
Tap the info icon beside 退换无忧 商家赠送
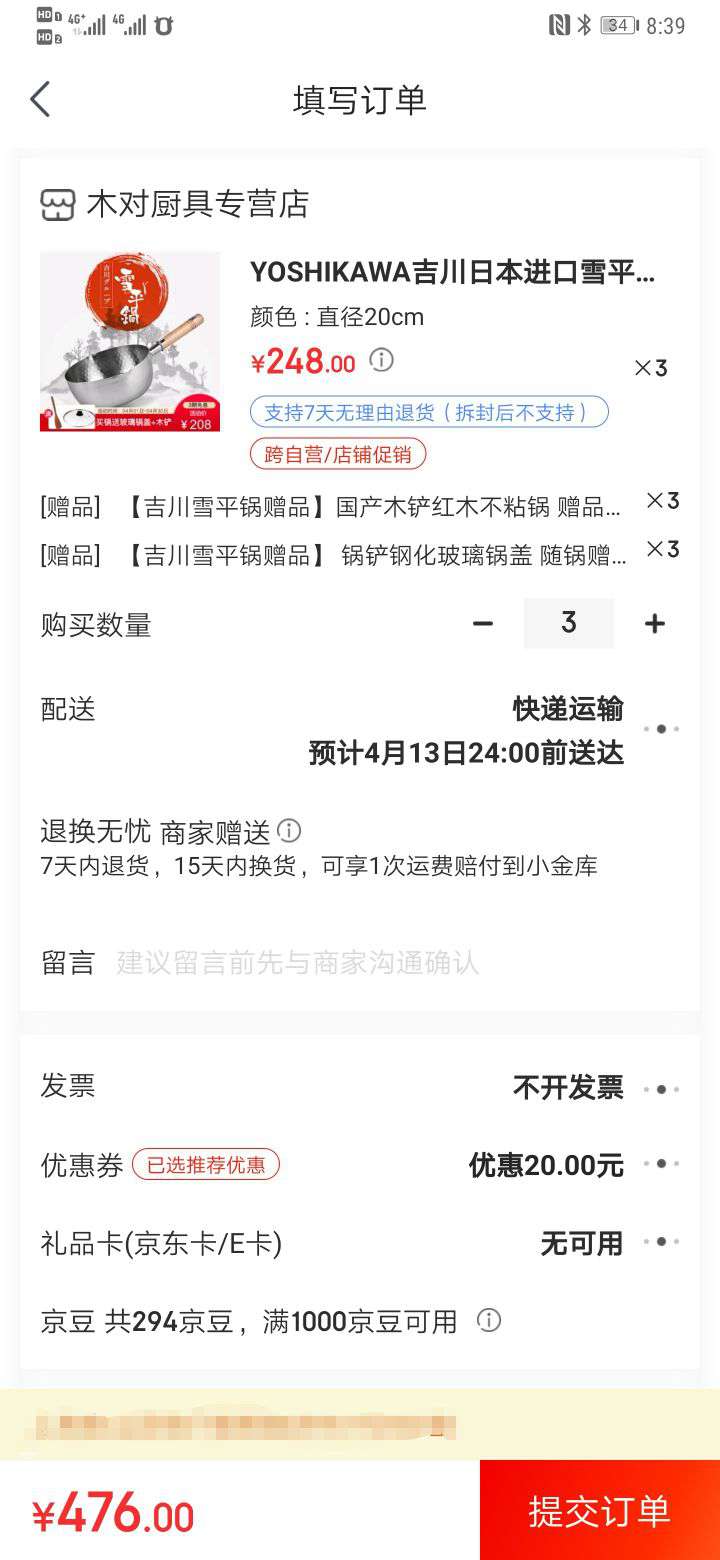(x=289, y=830)
